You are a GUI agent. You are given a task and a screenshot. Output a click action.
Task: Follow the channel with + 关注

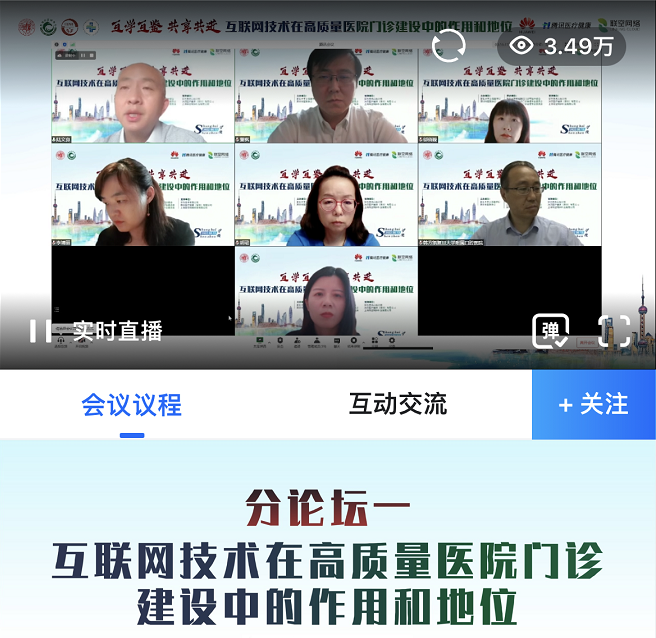[594, 404]
